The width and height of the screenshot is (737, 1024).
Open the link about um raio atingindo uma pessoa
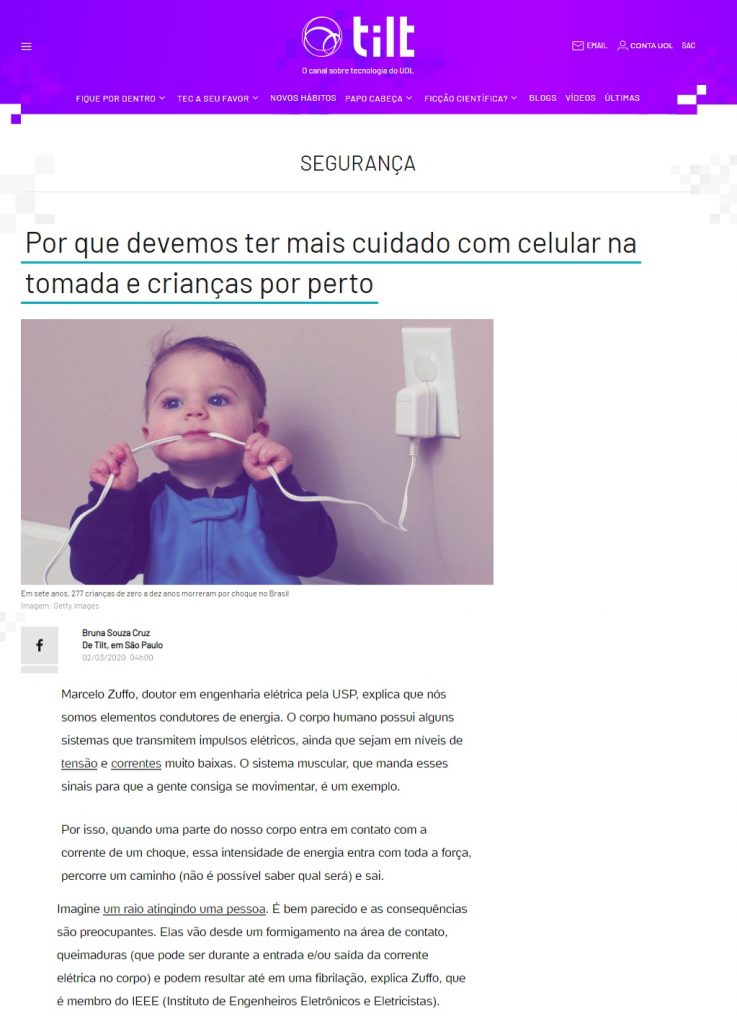point(184,909)
